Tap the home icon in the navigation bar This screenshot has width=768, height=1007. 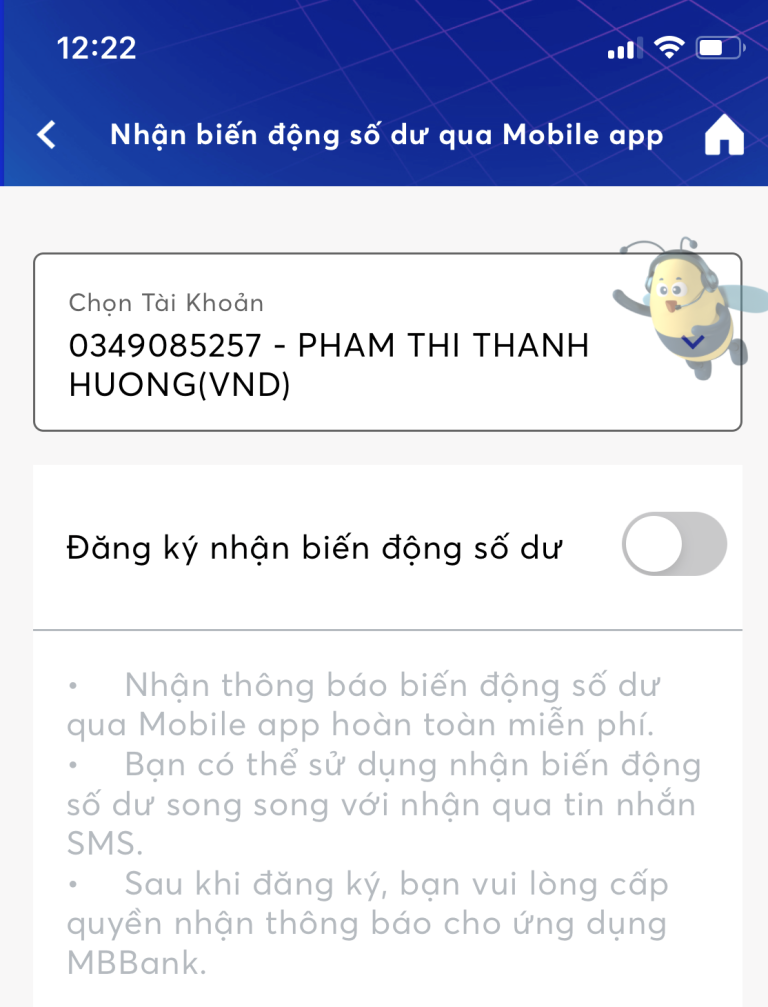click(x=723, y=134)
